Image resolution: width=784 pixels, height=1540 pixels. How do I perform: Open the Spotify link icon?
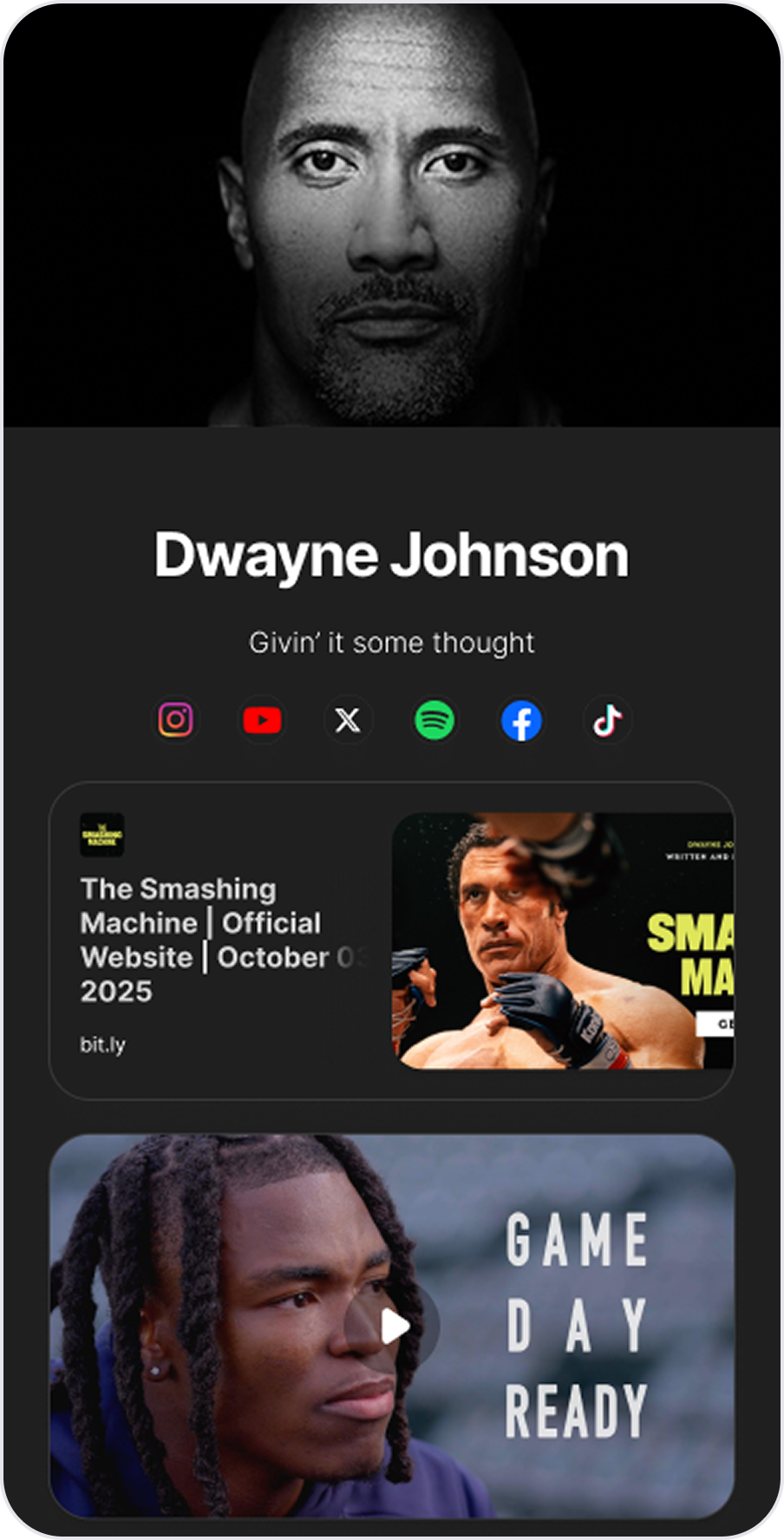(x=434, y=720)
